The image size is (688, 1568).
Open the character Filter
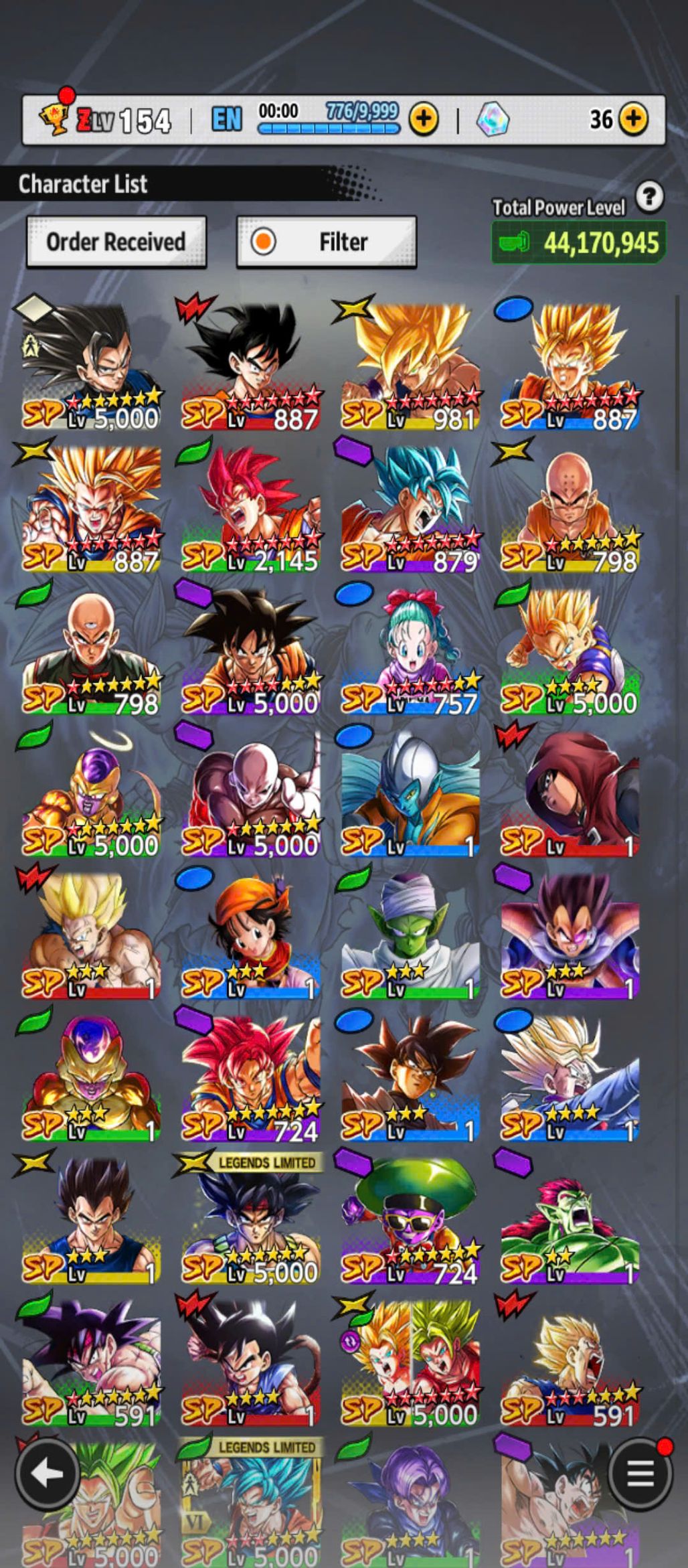(x=327, y=242)
